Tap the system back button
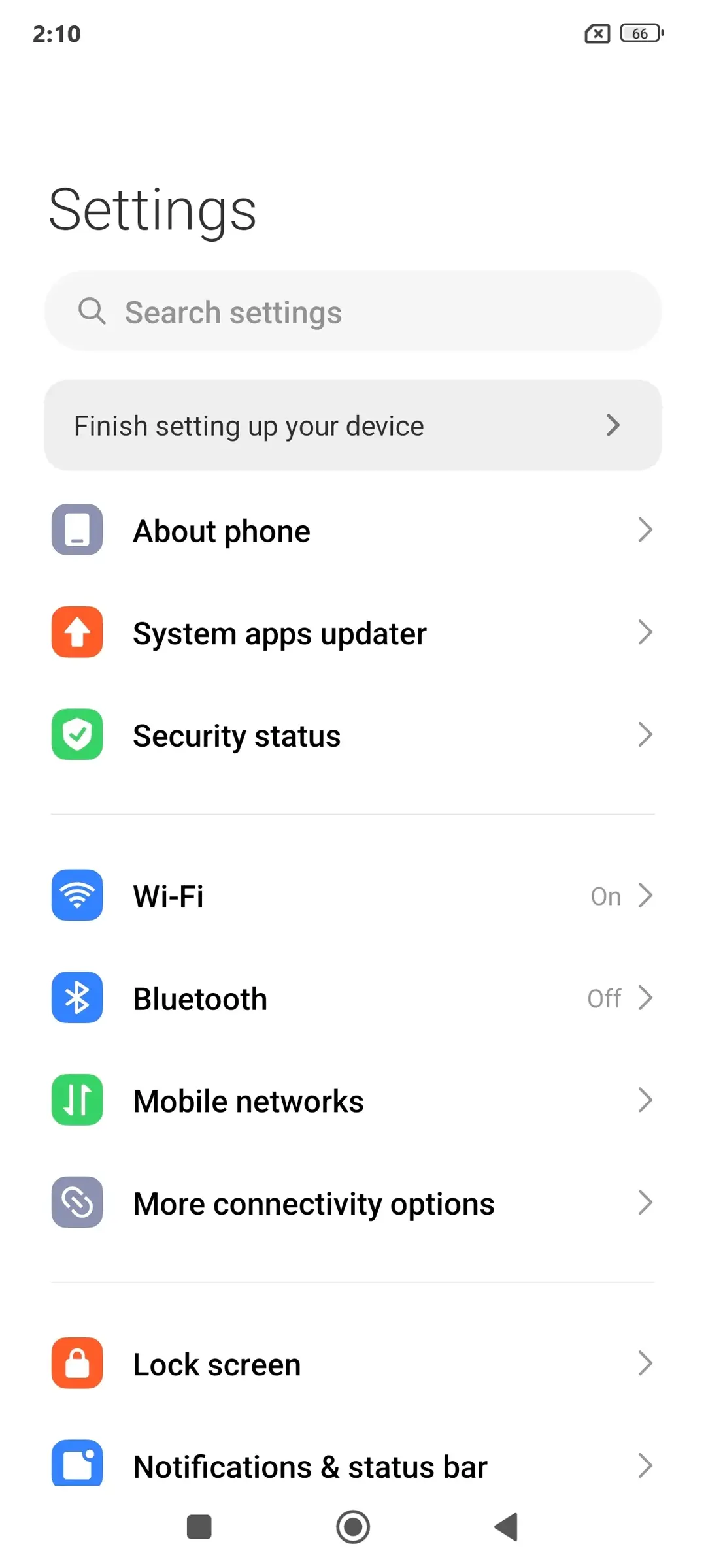The height and width of the screenshot is (1568, 706). [x=507, y=1527]
